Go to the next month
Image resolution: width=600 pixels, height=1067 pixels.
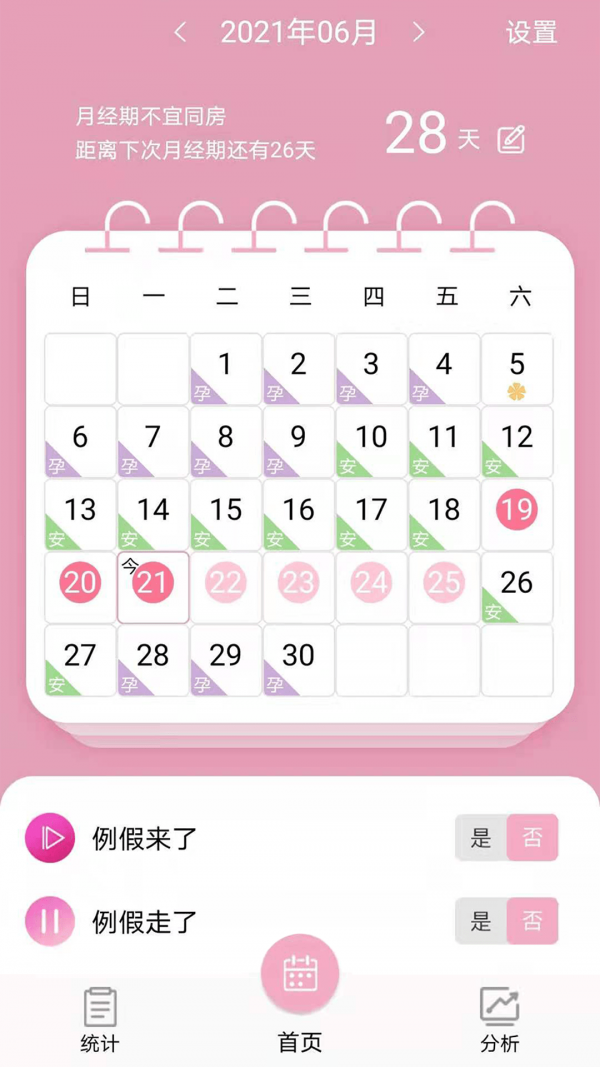(418, 32)
